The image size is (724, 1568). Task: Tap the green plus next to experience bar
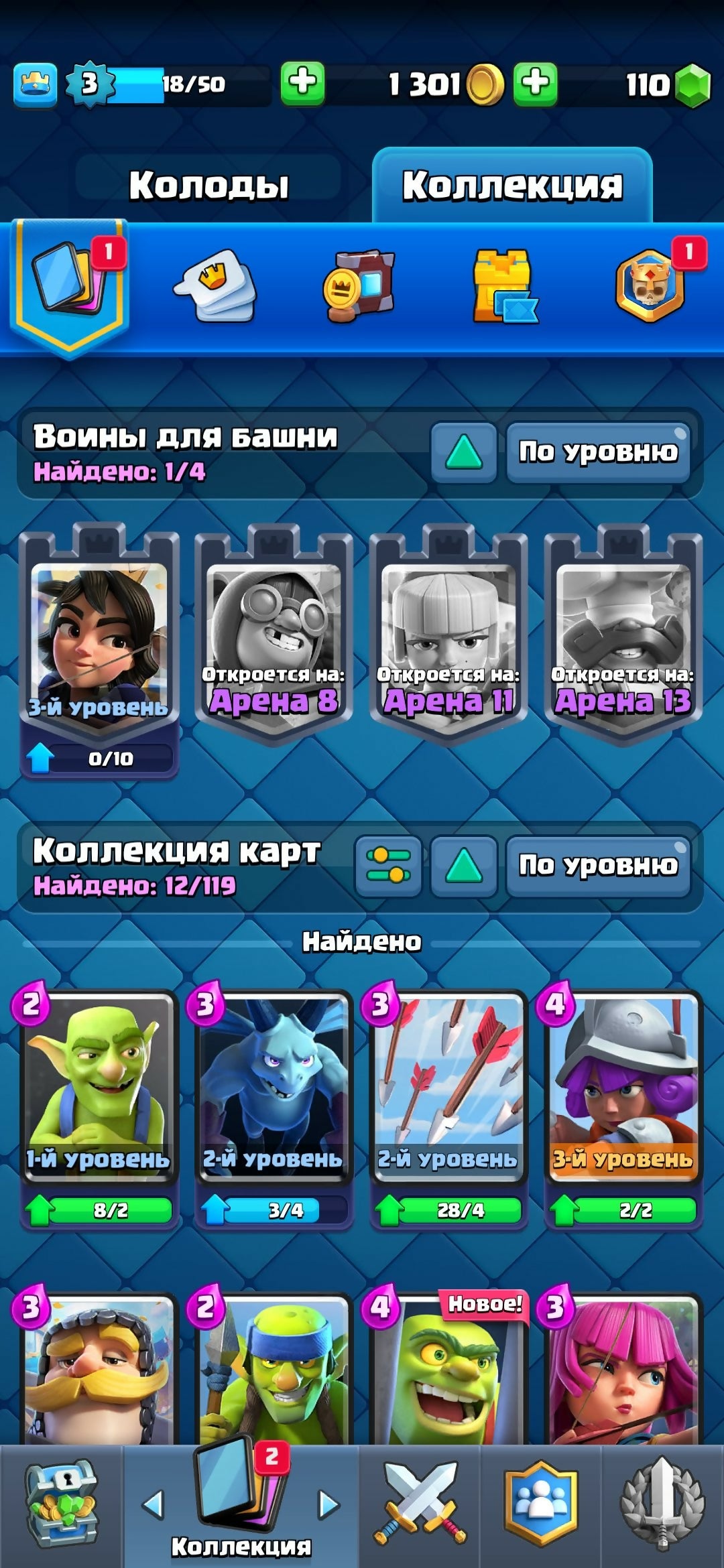302,84
